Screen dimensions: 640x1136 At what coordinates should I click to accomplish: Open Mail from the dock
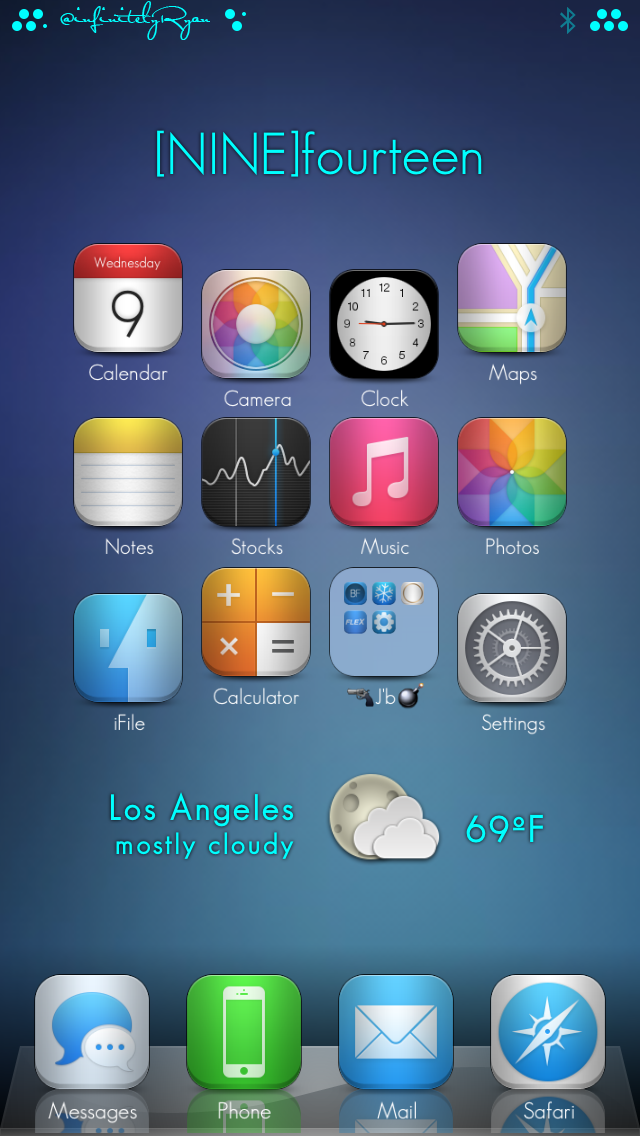click(396, 1032)
